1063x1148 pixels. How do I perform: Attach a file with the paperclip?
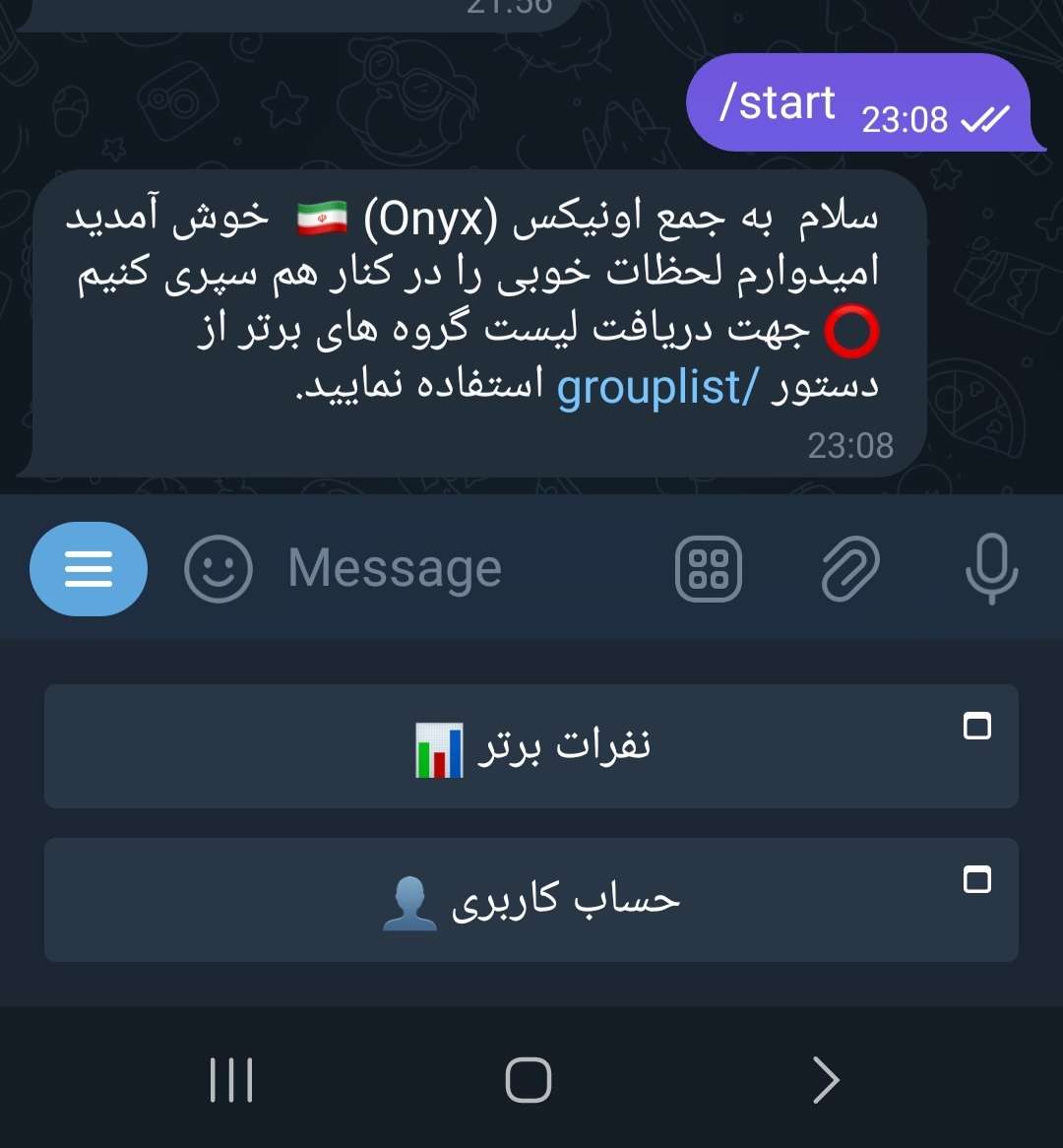(x=849, y=568)
